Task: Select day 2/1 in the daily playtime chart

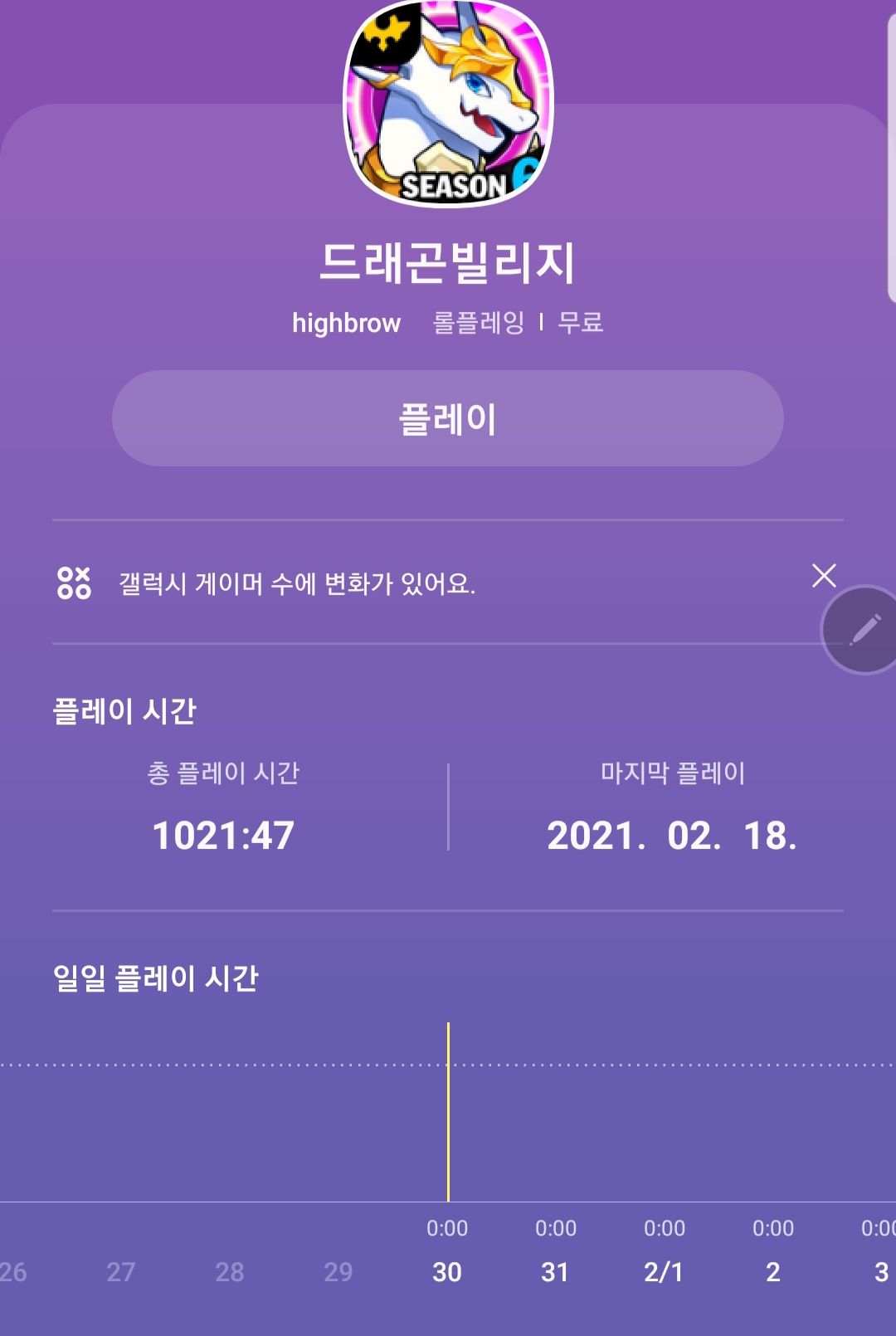Action: [664, 1270]
